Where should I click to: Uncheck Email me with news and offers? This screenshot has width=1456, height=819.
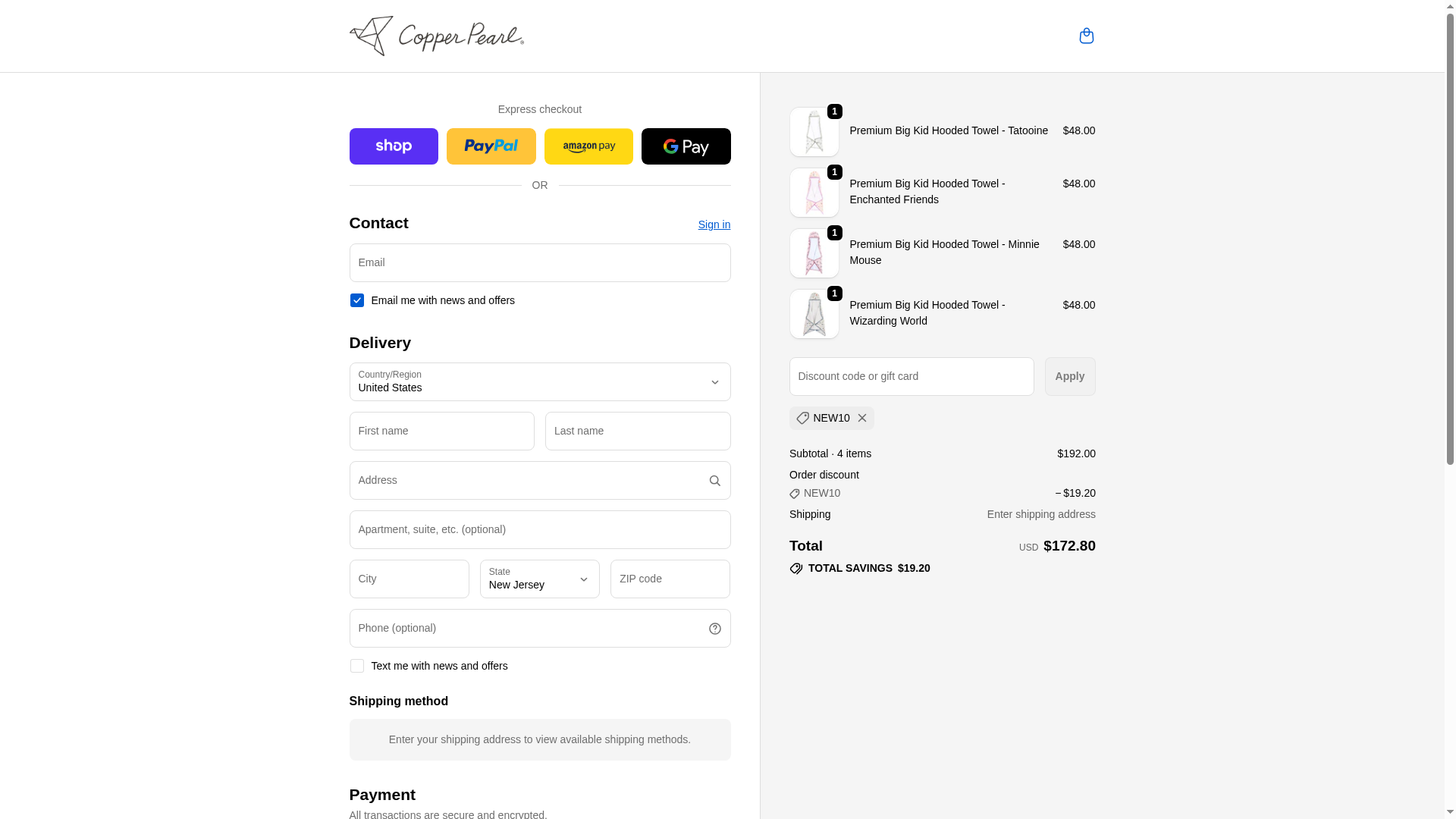(x=356, y=300)
